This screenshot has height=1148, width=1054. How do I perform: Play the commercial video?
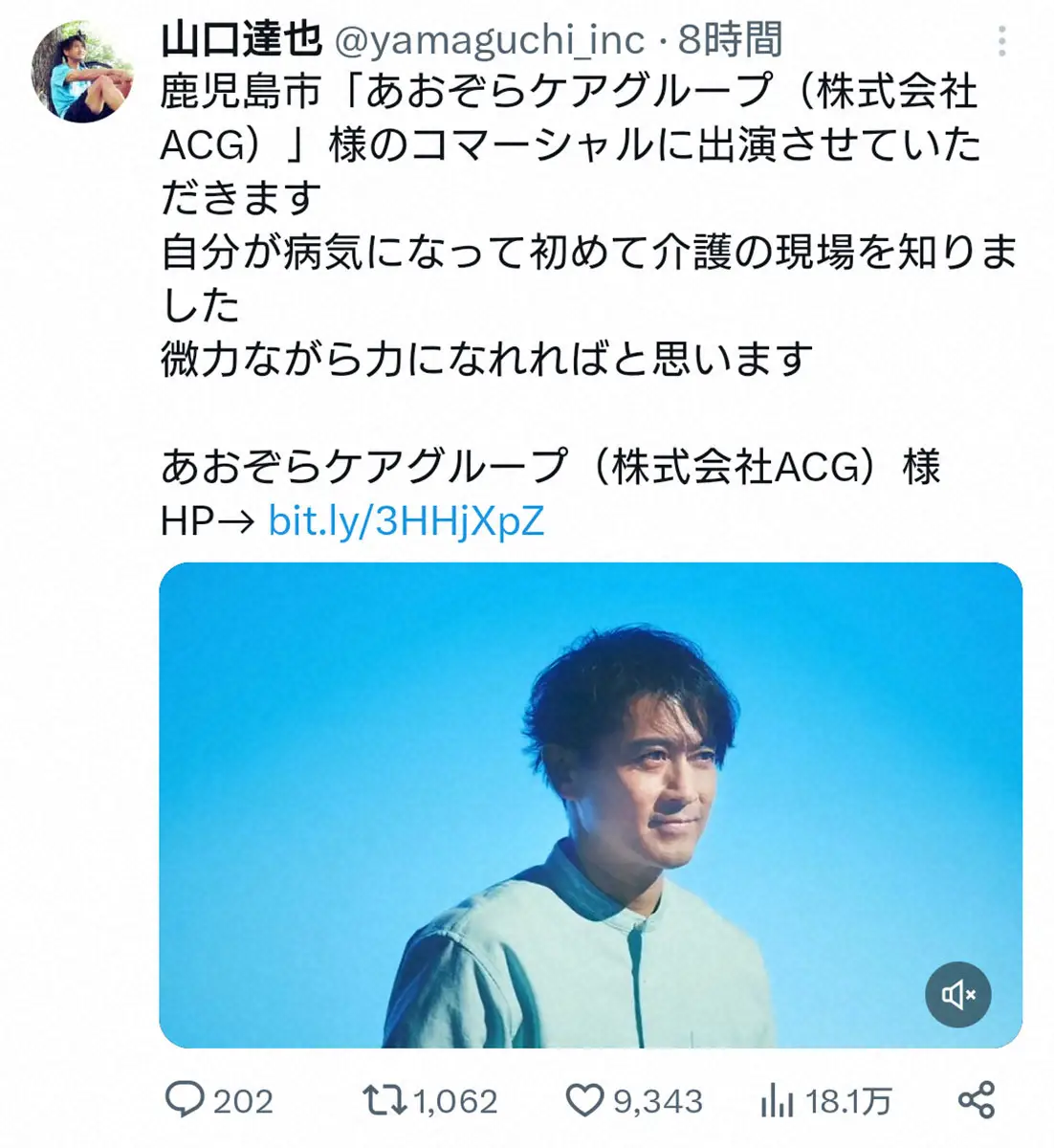click(x=590, y=805)
